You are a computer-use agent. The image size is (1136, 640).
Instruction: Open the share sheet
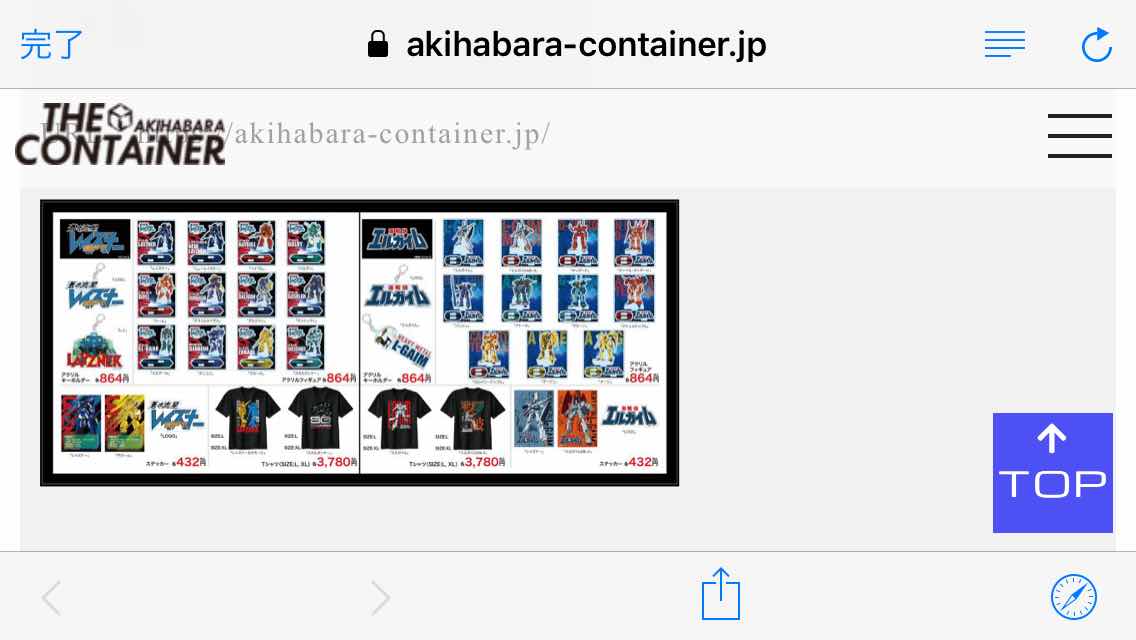click(720, 596)
